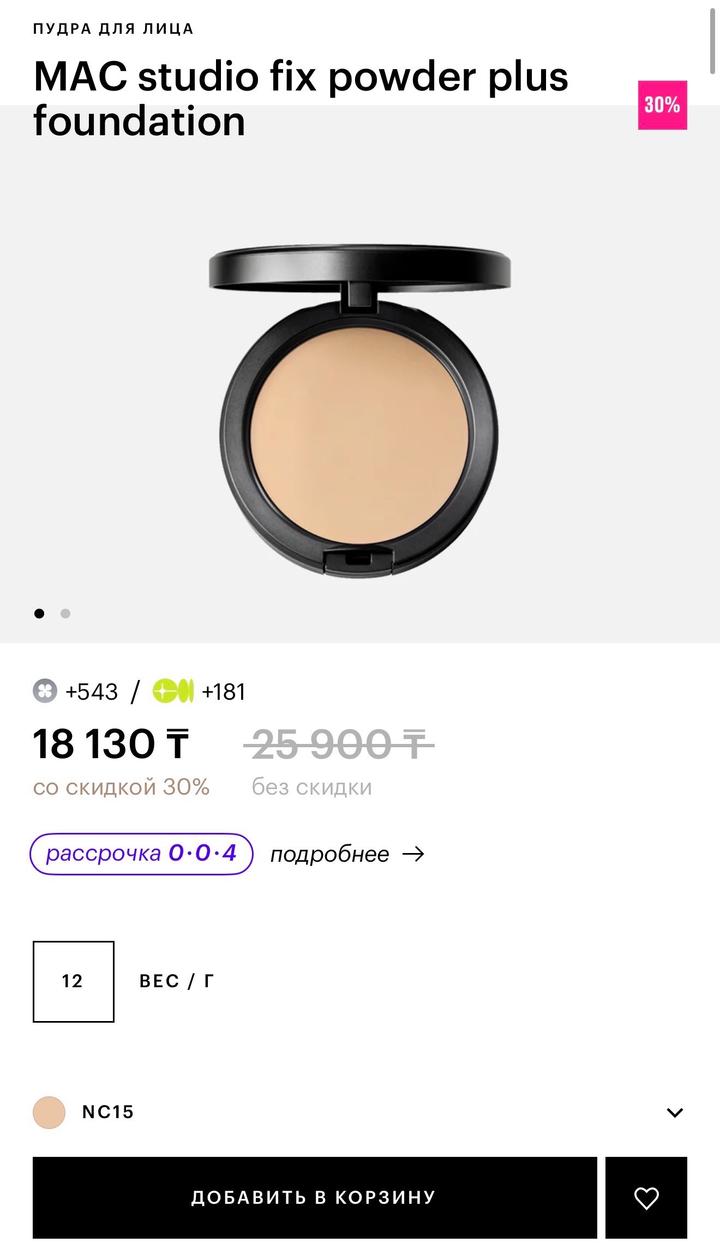Expand the NC15 shade dropdown
Screen dimensions: 720x1255
674,1112
